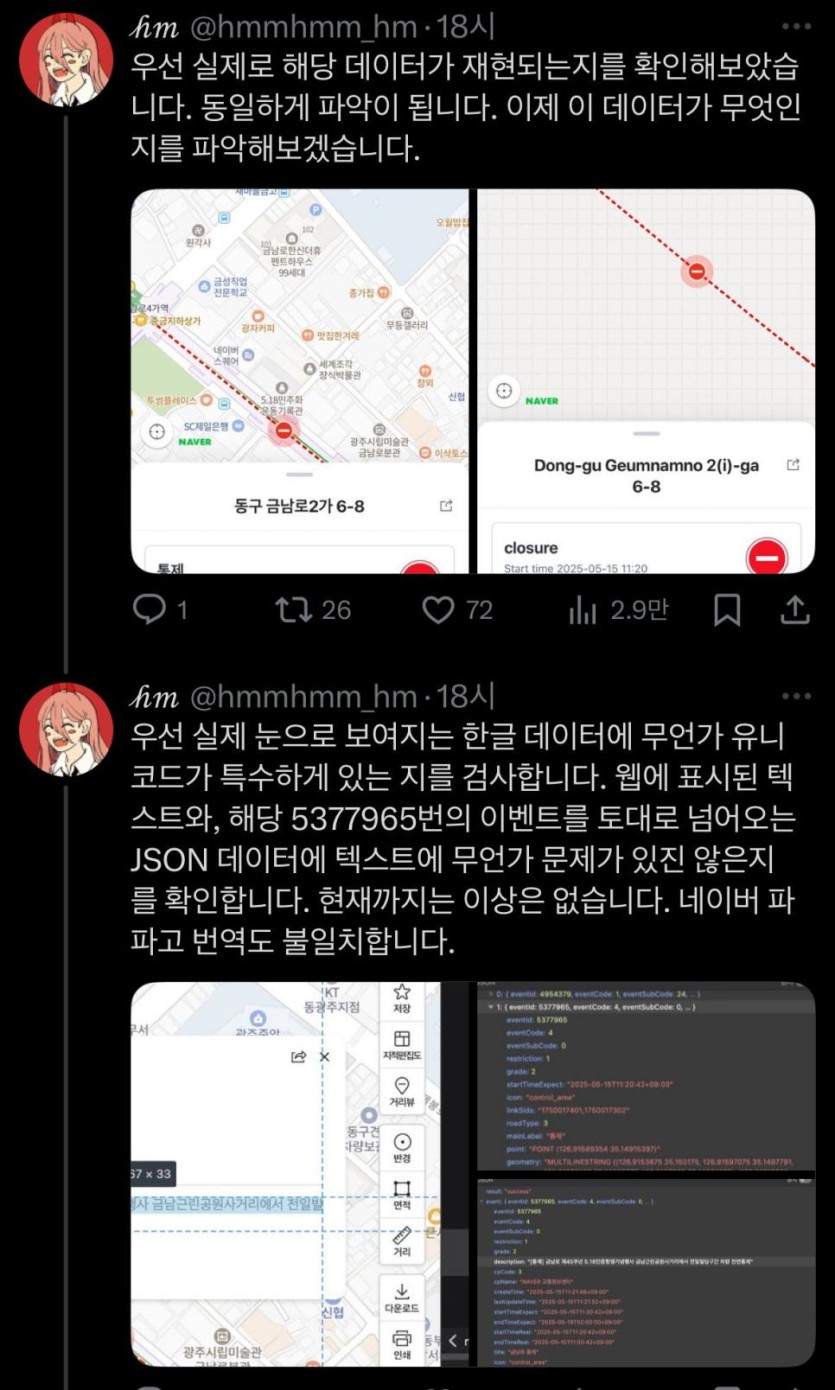The height and width of the screenshot is (1390, 835).
Task: Reply to the first tweet with 1 comment
Action: 150,609
